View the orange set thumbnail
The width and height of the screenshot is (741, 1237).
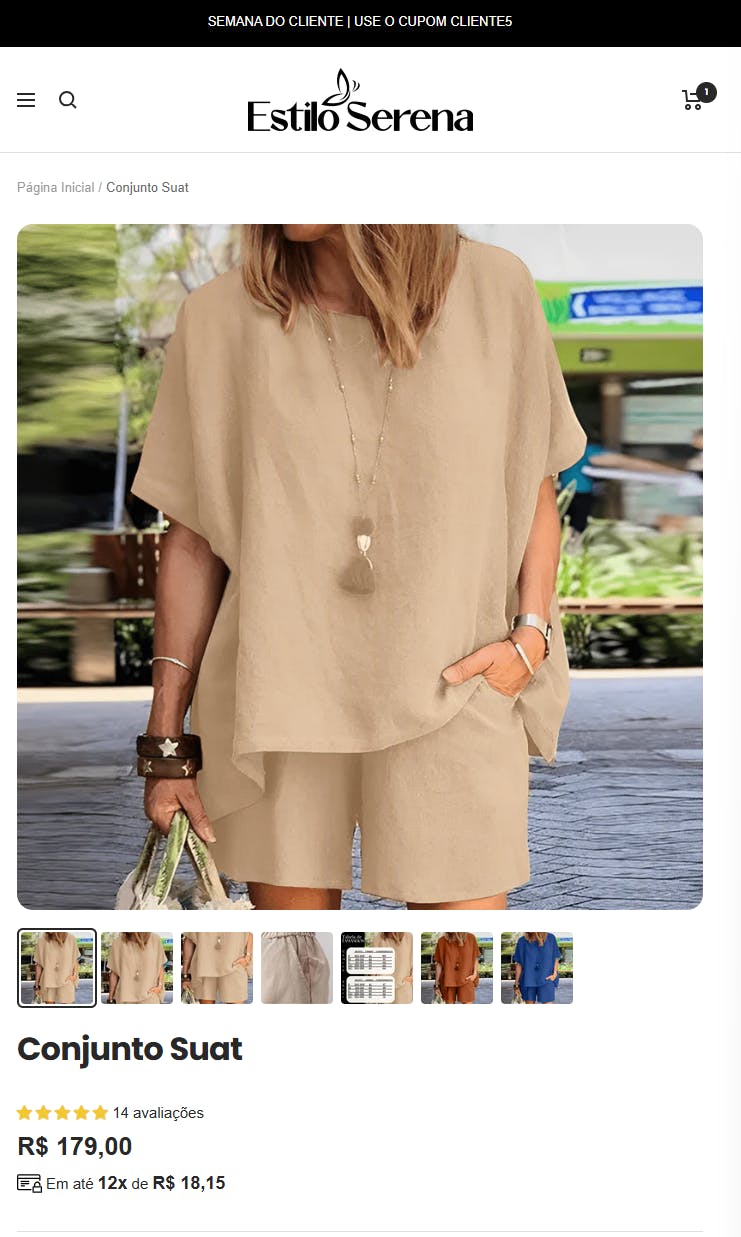[x=457, y=968]
